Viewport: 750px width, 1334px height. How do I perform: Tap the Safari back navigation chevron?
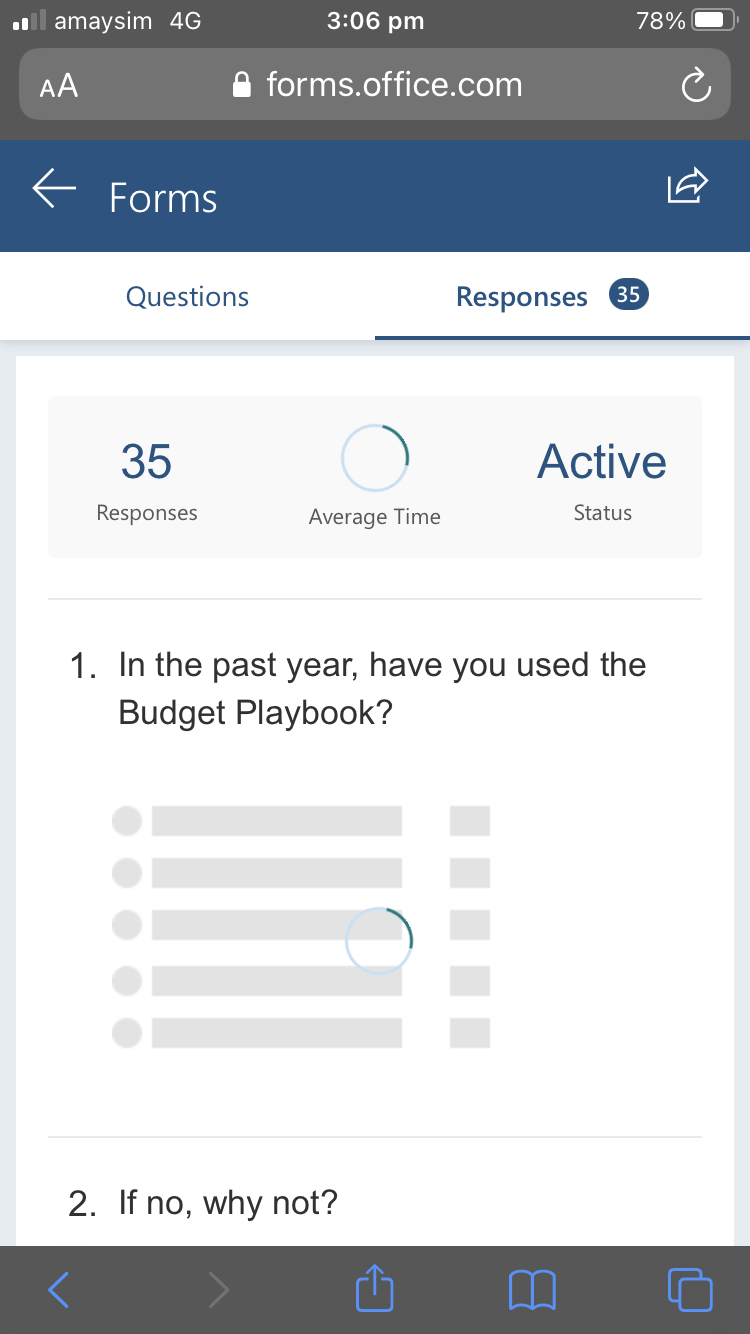tap(57, 1289)
